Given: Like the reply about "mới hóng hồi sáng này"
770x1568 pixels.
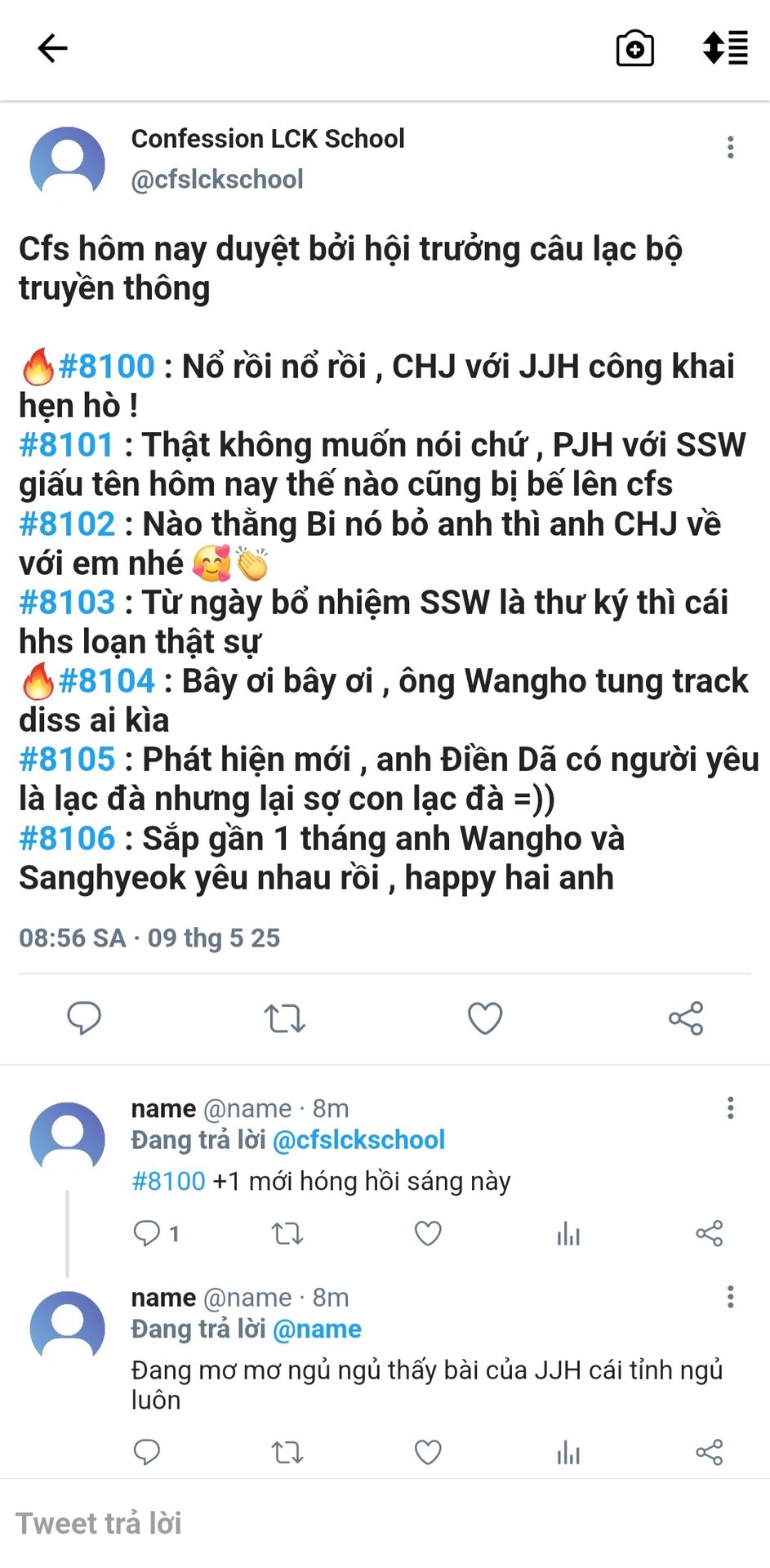Looking at the screenshot, I should [428, 1233].
